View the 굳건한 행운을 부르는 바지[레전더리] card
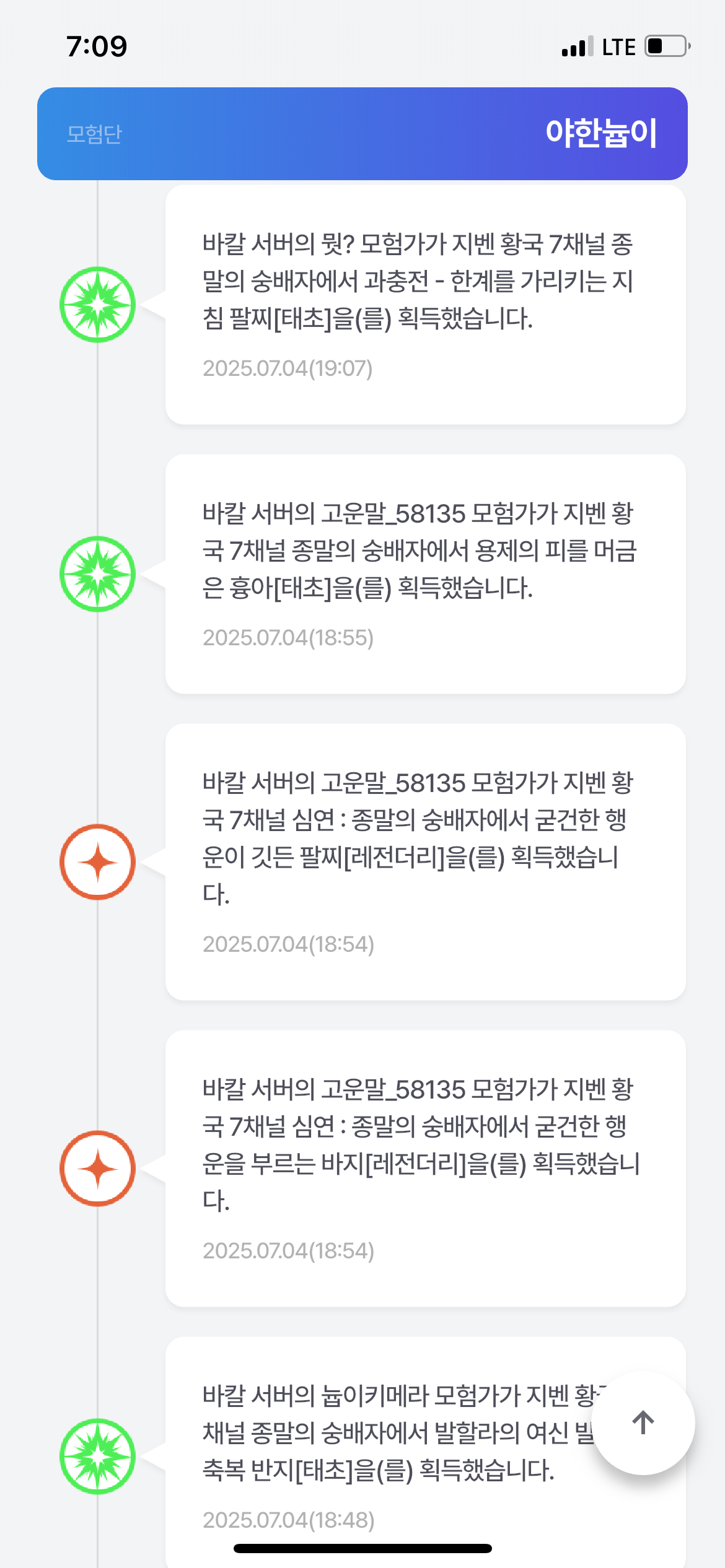The width and height of the screenshot is (725, 1568). (426, 1169)
